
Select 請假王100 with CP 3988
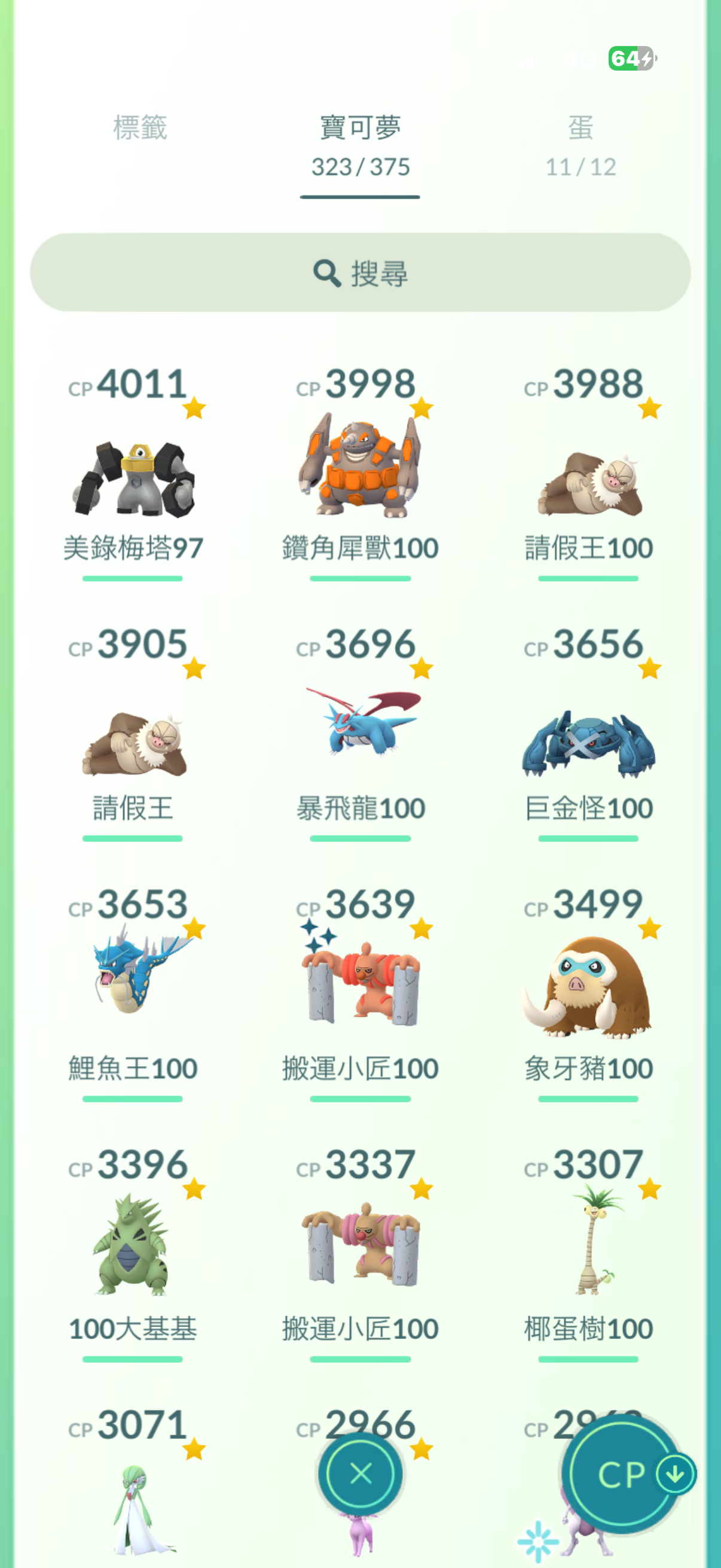[588, 481]
